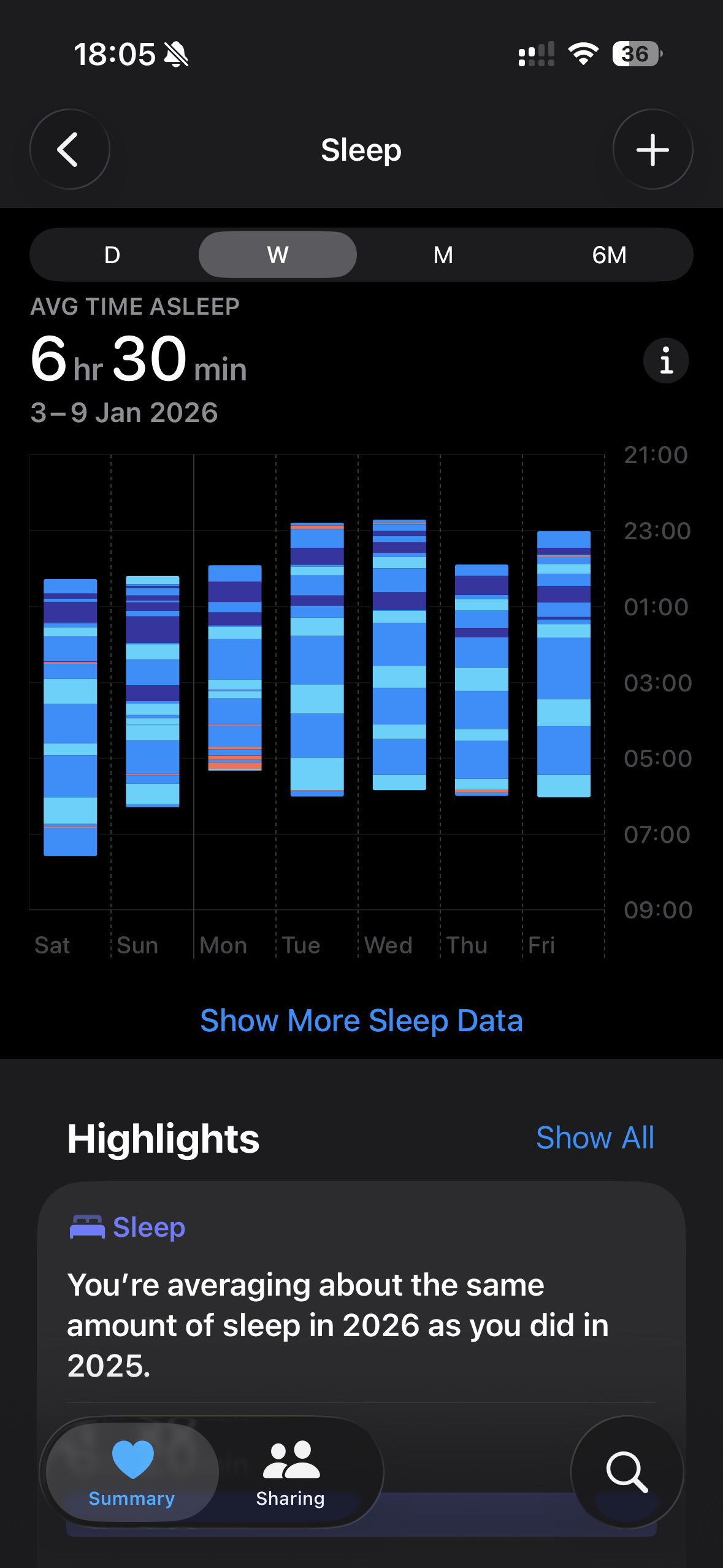Open the Sharing tab
Image resolution: width=723 pixels, height=1568 pixels.
coord(291,1472)
